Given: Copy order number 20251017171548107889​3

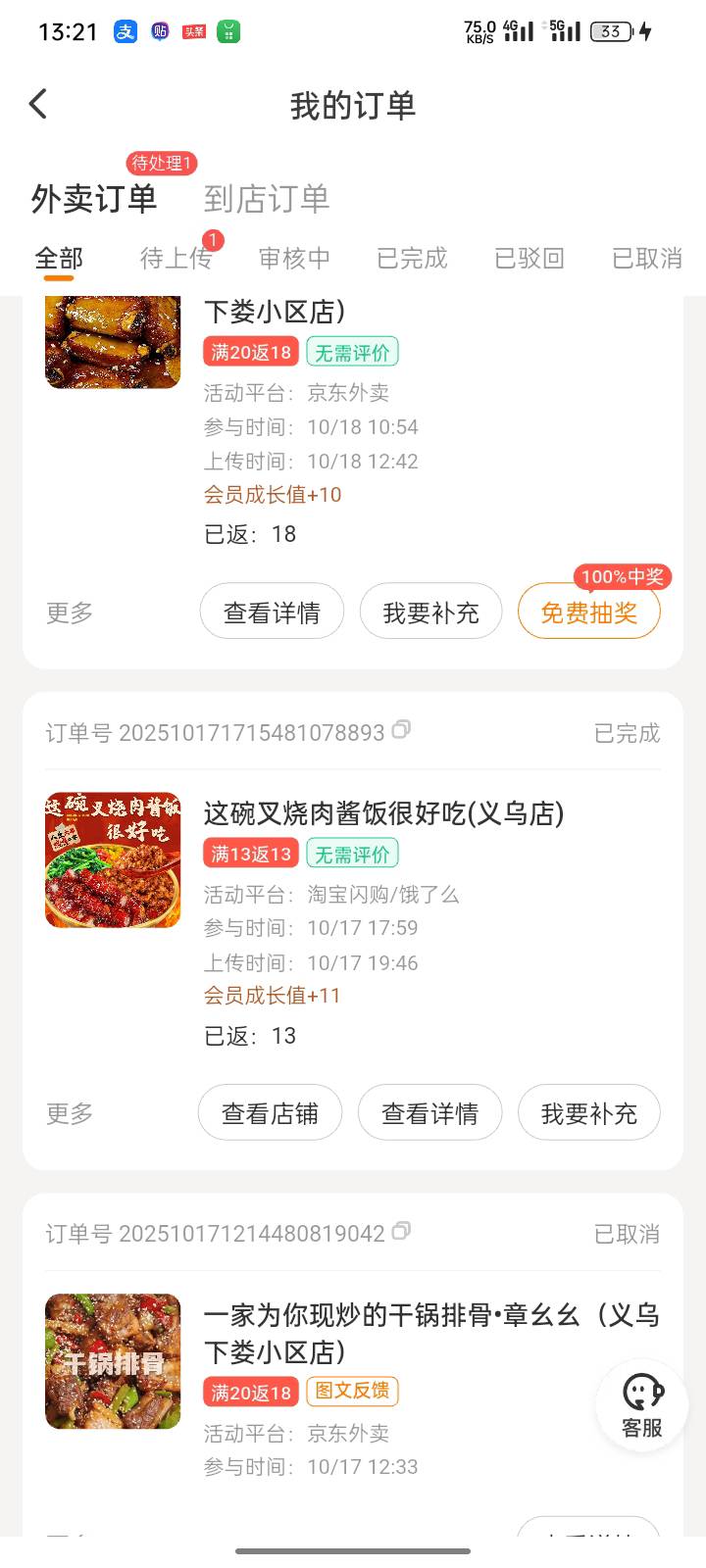Looking at the screenshot, I should [401, 730].
